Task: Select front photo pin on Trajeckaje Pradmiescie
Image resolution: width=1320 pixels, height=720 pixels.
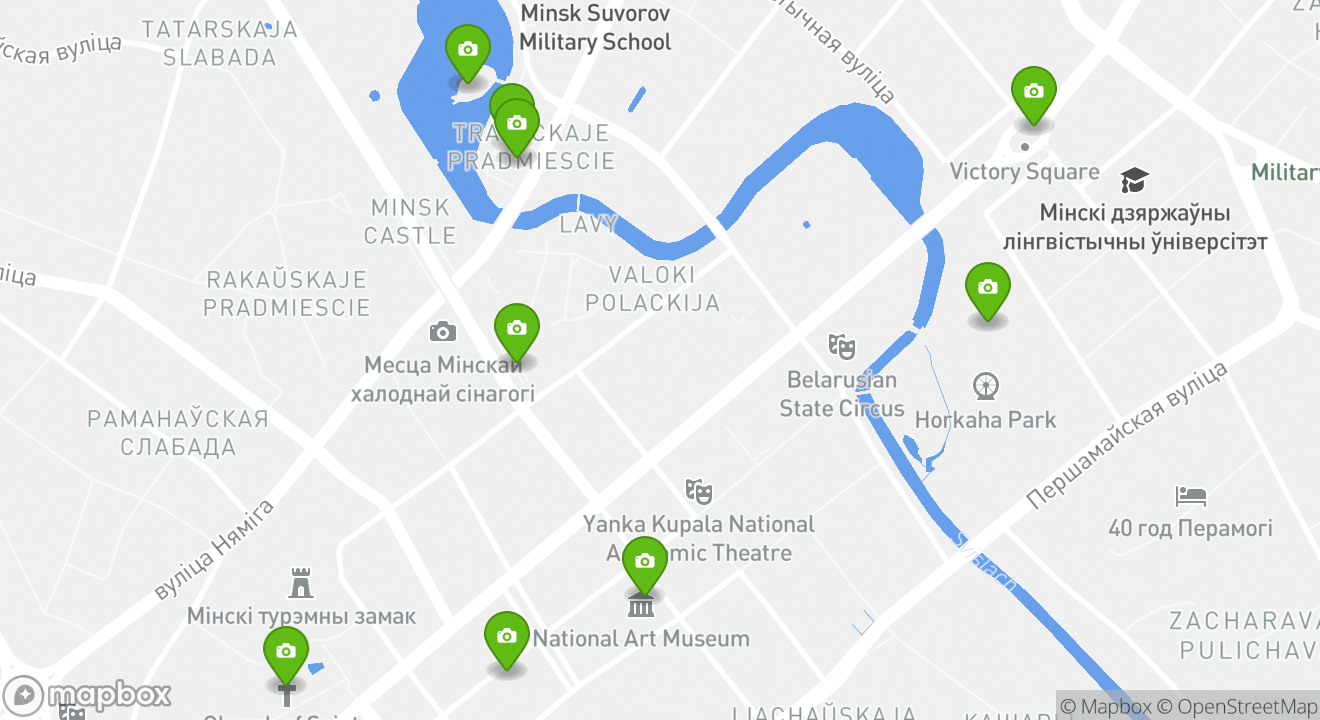Action: pyautogui.click(x=517, y=126)
